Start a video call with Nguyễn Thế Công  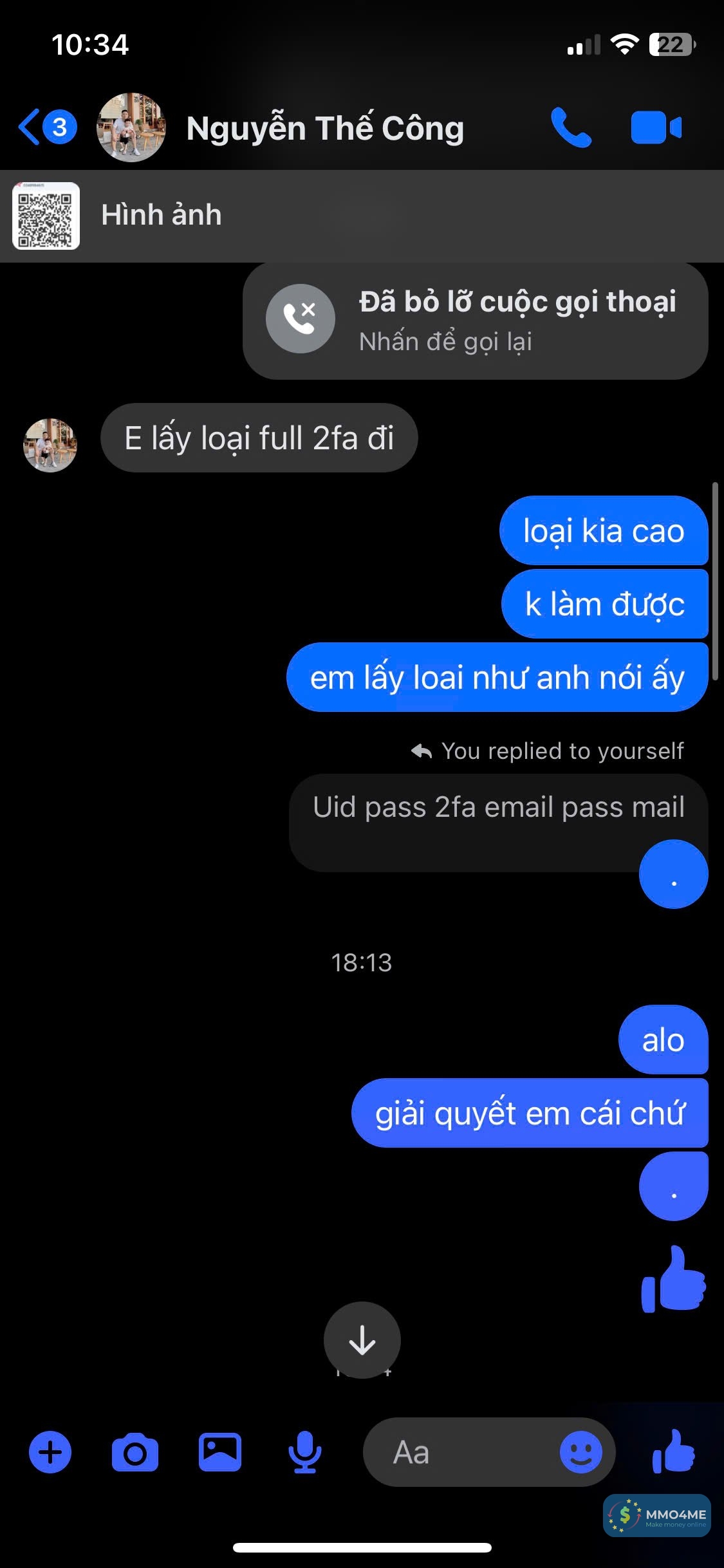[x=656, y=127]
